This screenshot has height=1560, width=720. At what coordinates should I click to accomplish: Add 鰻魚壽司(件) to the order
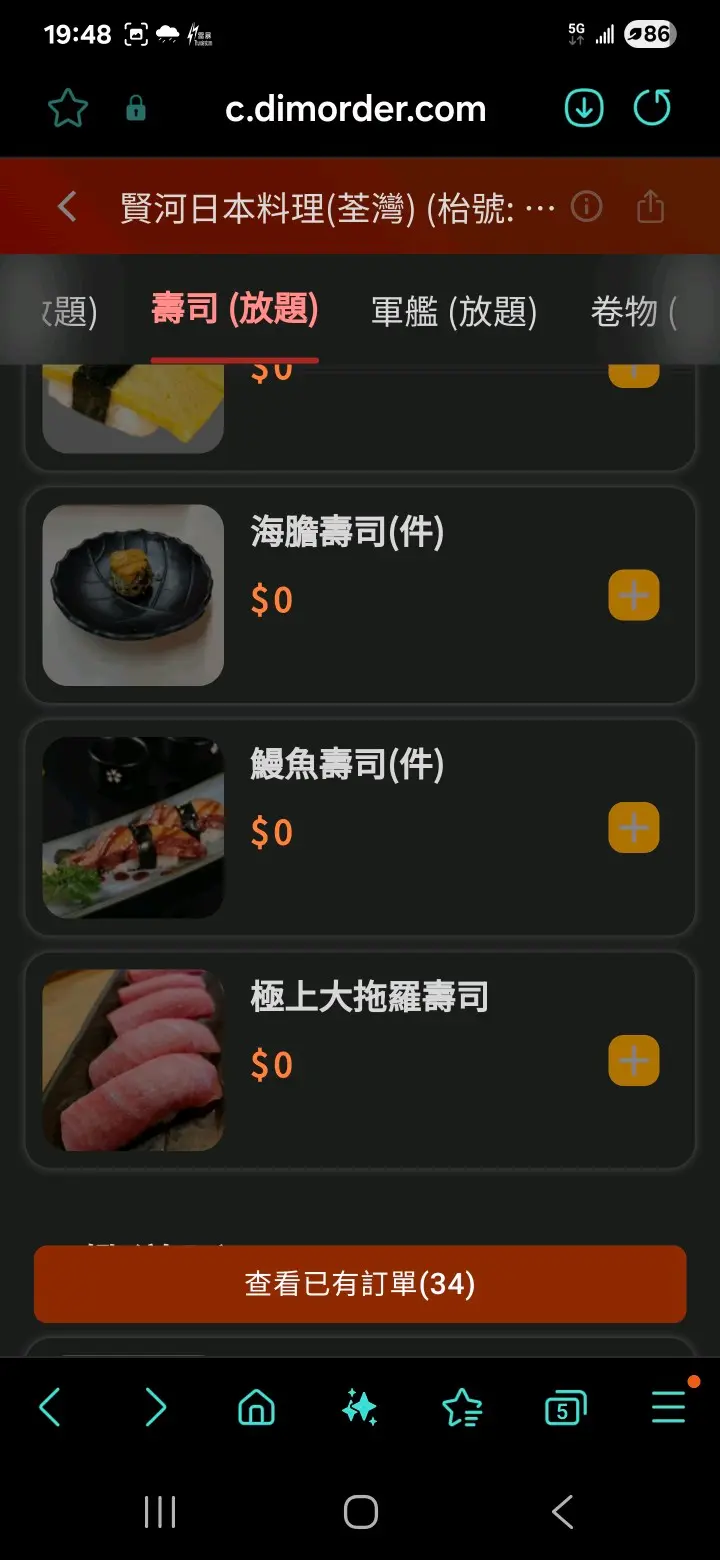point(633,828)
